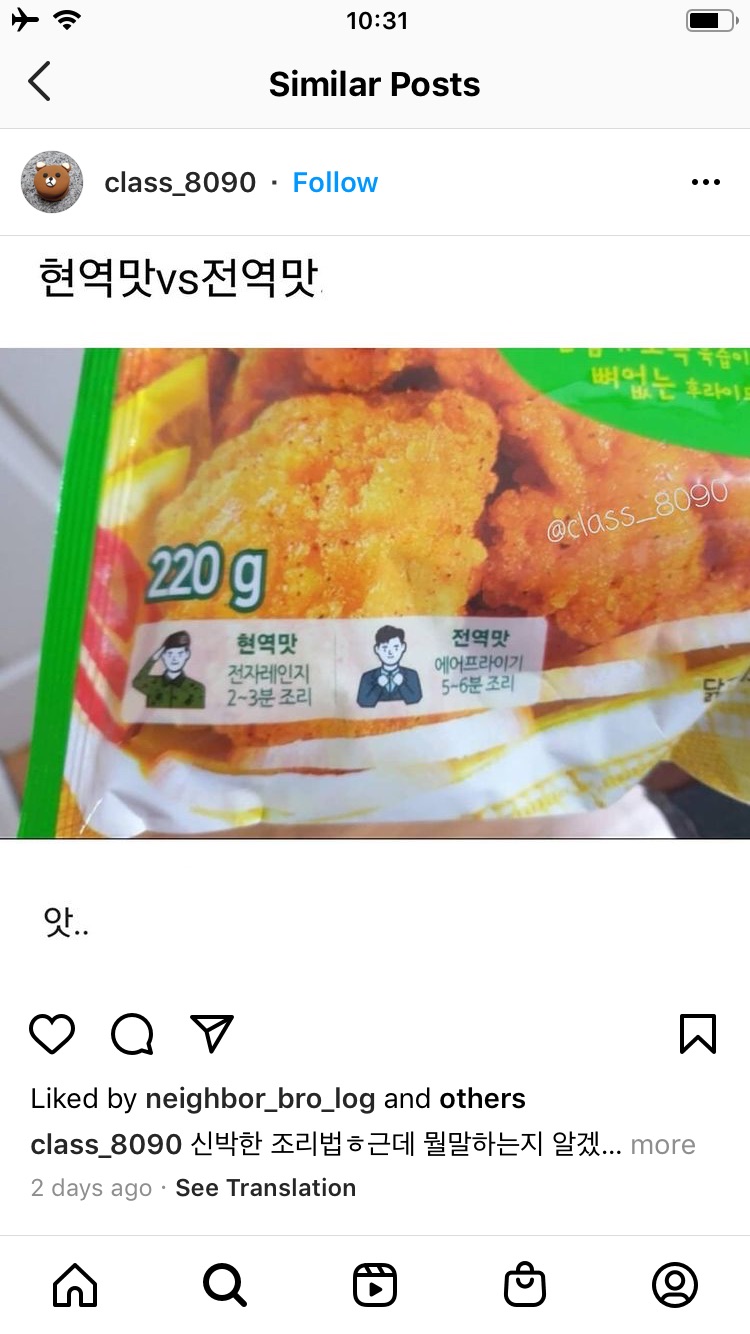750x1334 pixels.
Task: Open class_8090 username in the header
Action: click(x=180, y=183)
